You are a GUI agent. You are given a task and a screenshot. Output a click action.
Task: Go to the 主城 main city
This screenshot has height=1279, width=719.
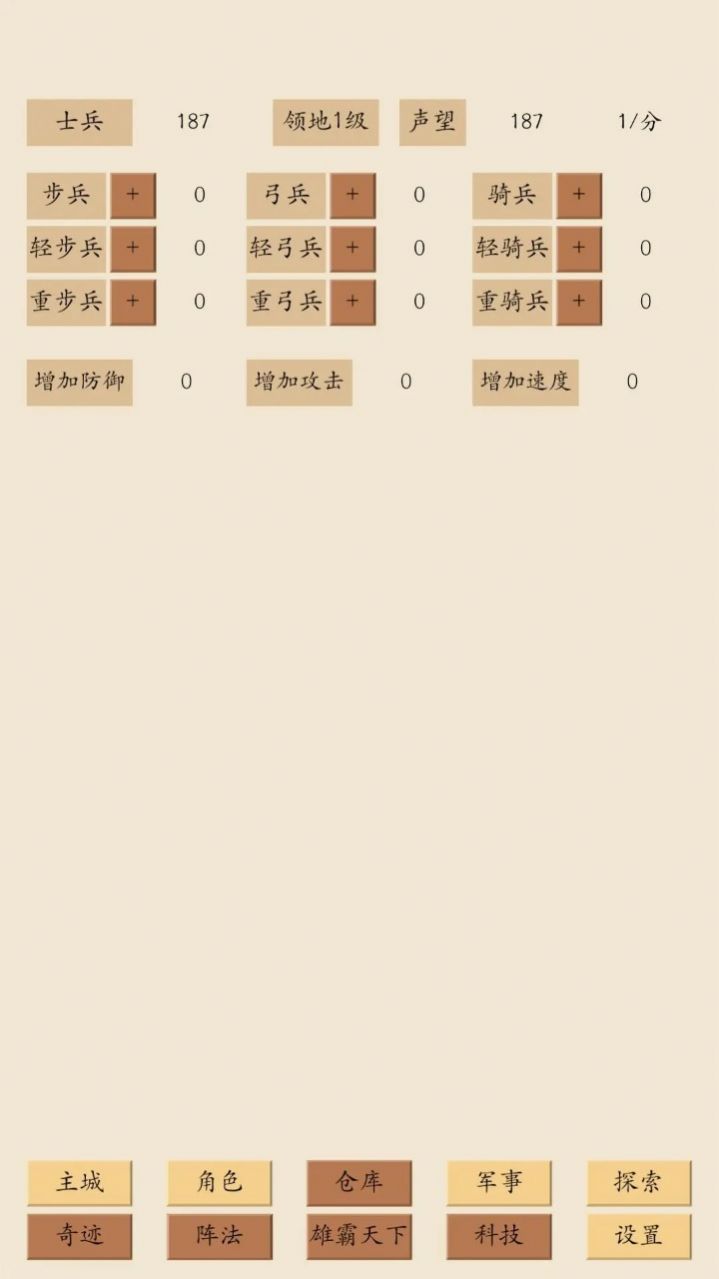click(x=79, y=1182)
